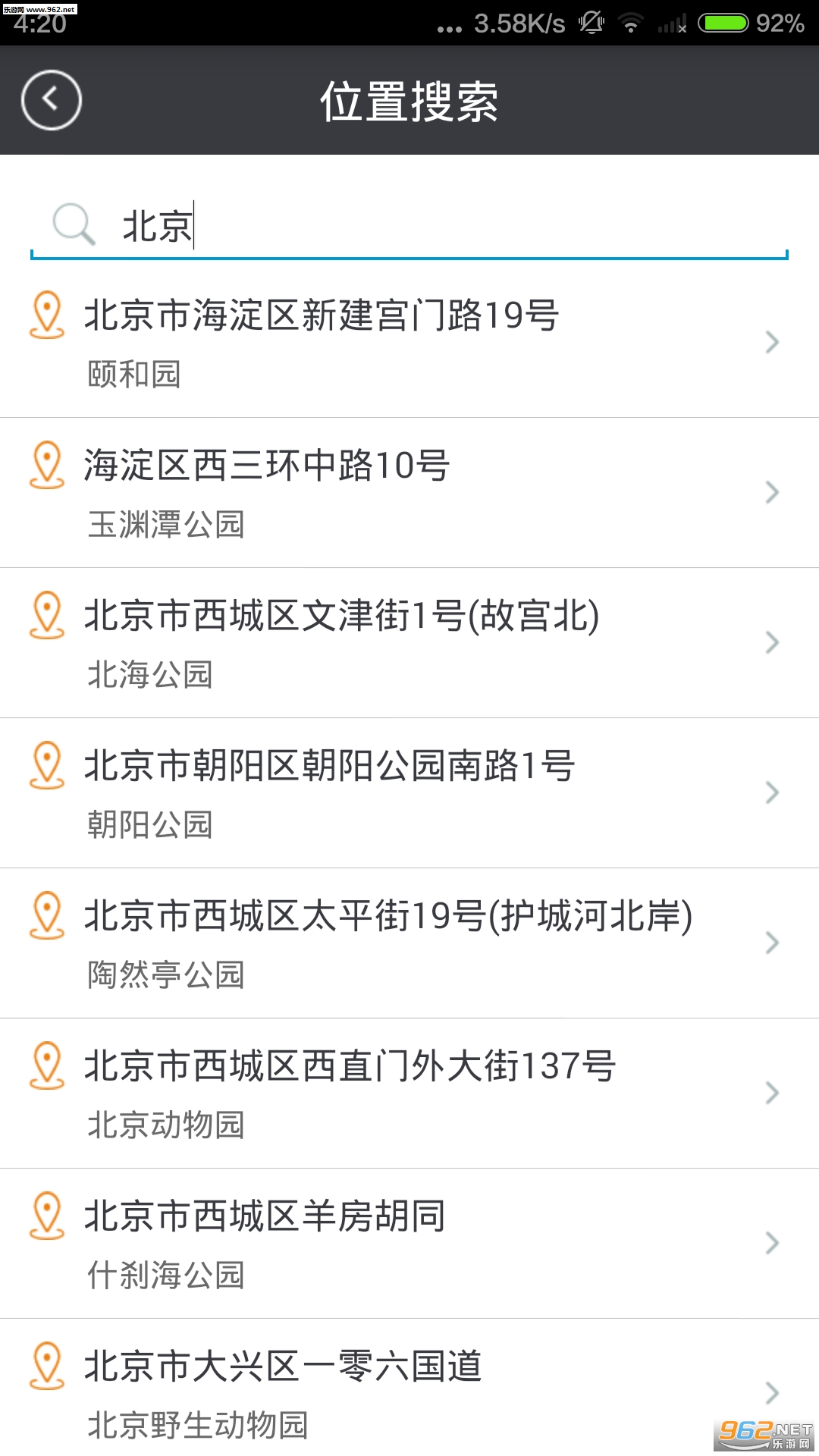Open 北京动物园 on 西直门外大街137号
The image size is (819, 1456).
point(409,1094)
